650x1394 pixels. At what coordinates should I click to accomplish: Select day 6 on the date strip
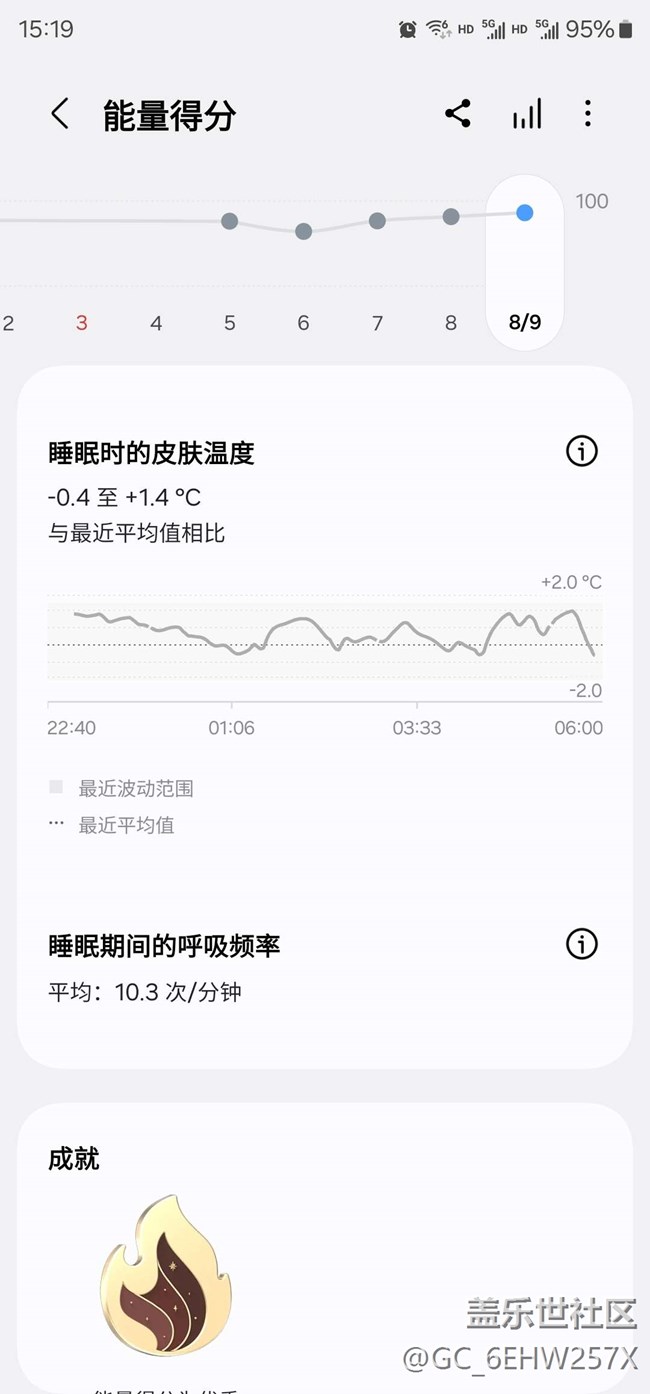click(303, 322)
